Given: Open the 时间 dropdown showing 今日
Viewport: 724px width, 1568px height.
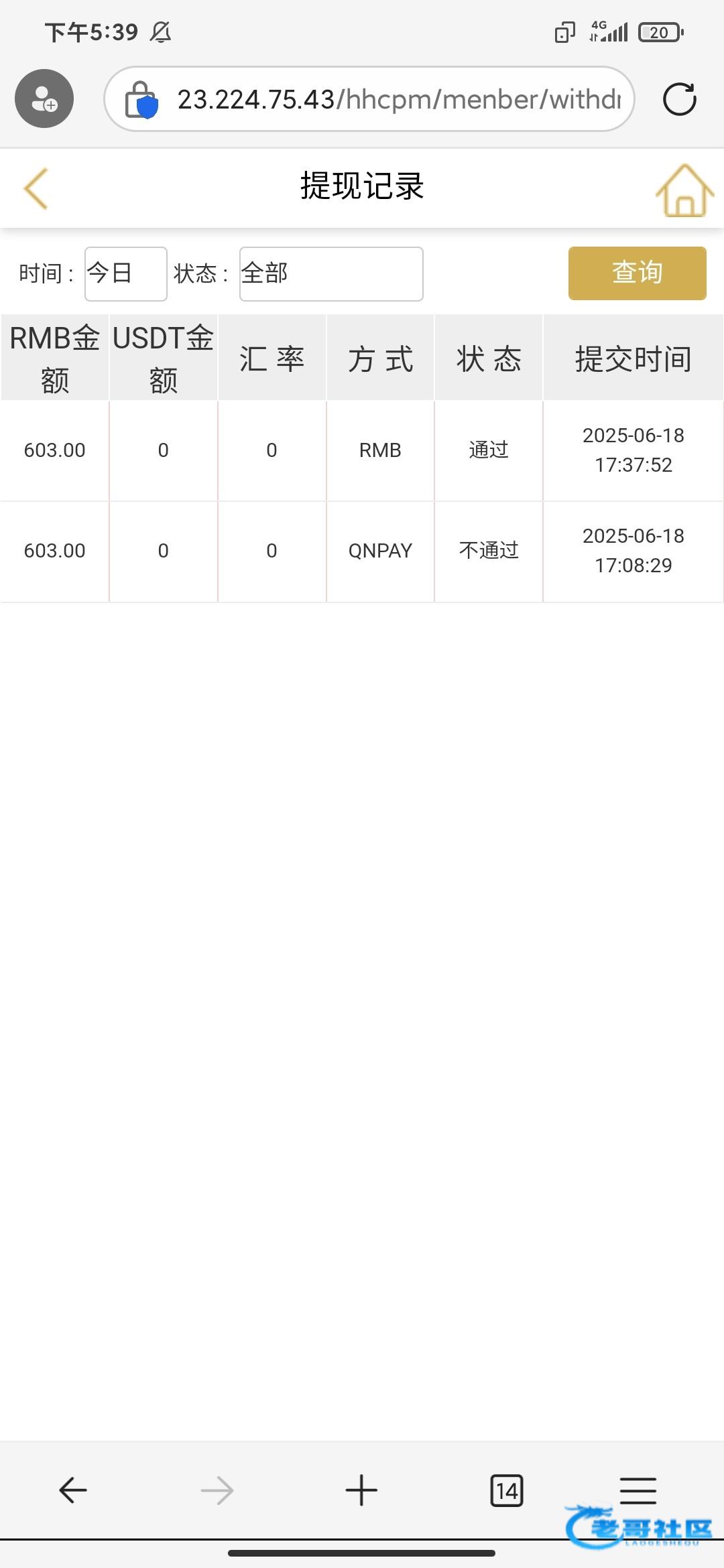Looking at the screenshot, I should pyautogui.click(x=126, y=274).
